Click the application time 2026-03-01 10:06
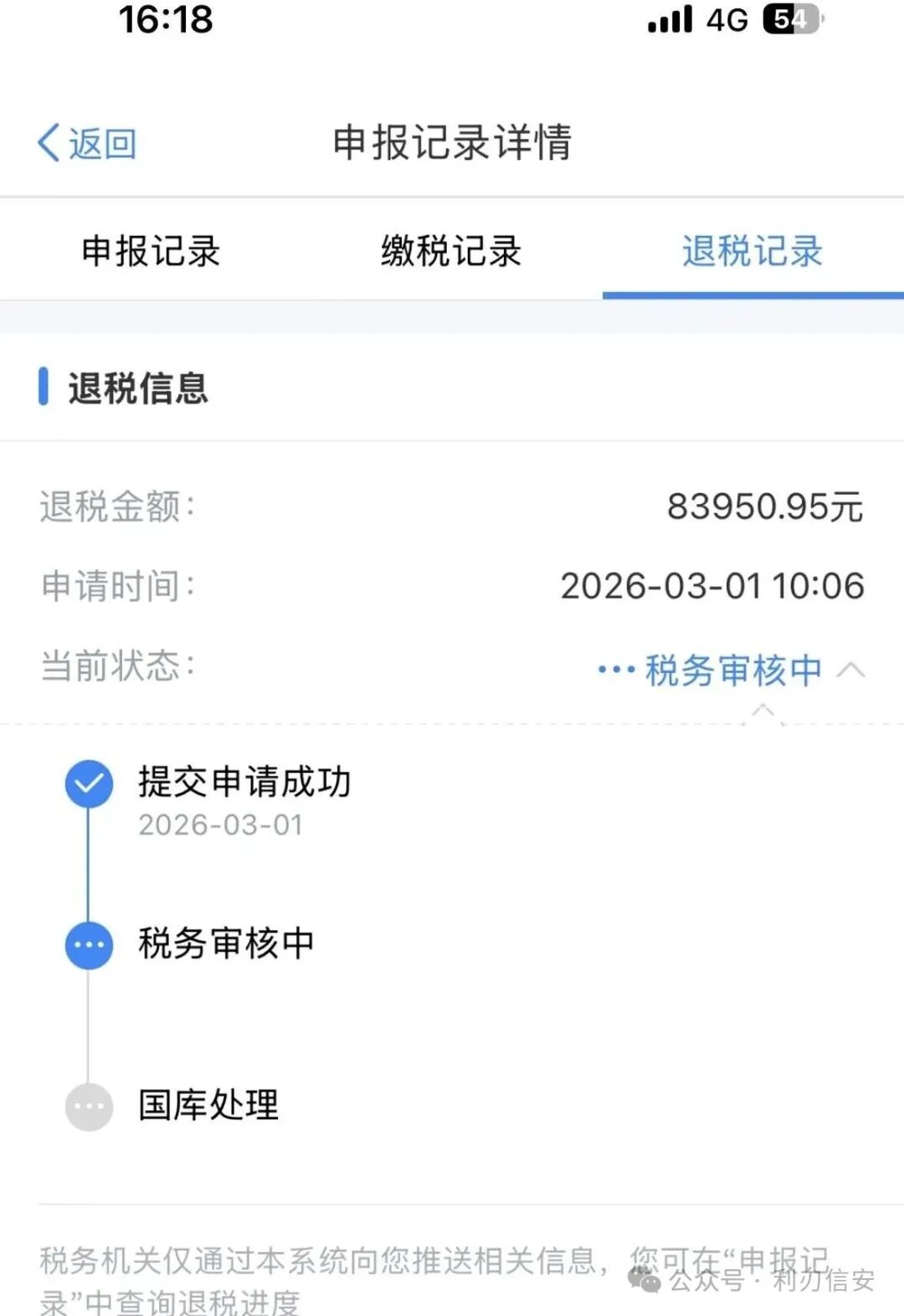The width and height of the screenshot is (904, 1316). point(711,586)
